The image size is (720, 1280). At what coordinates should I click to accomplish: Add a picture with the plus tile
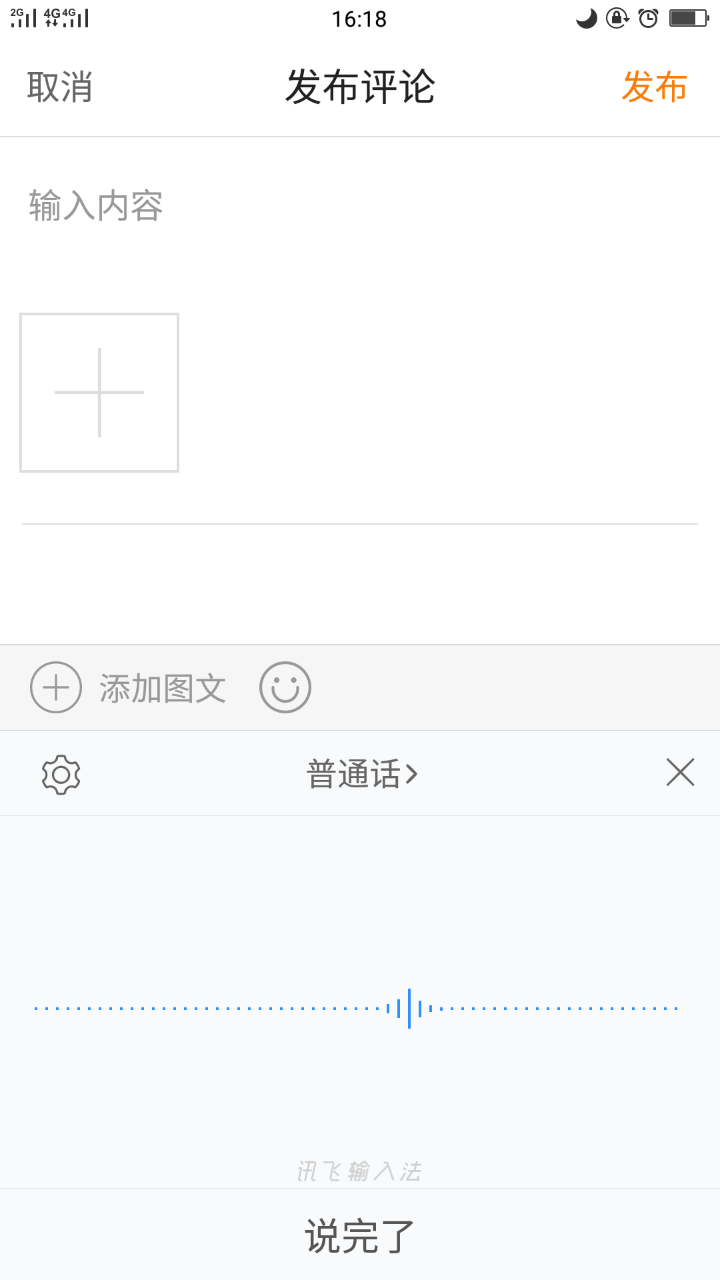[99, 392]
